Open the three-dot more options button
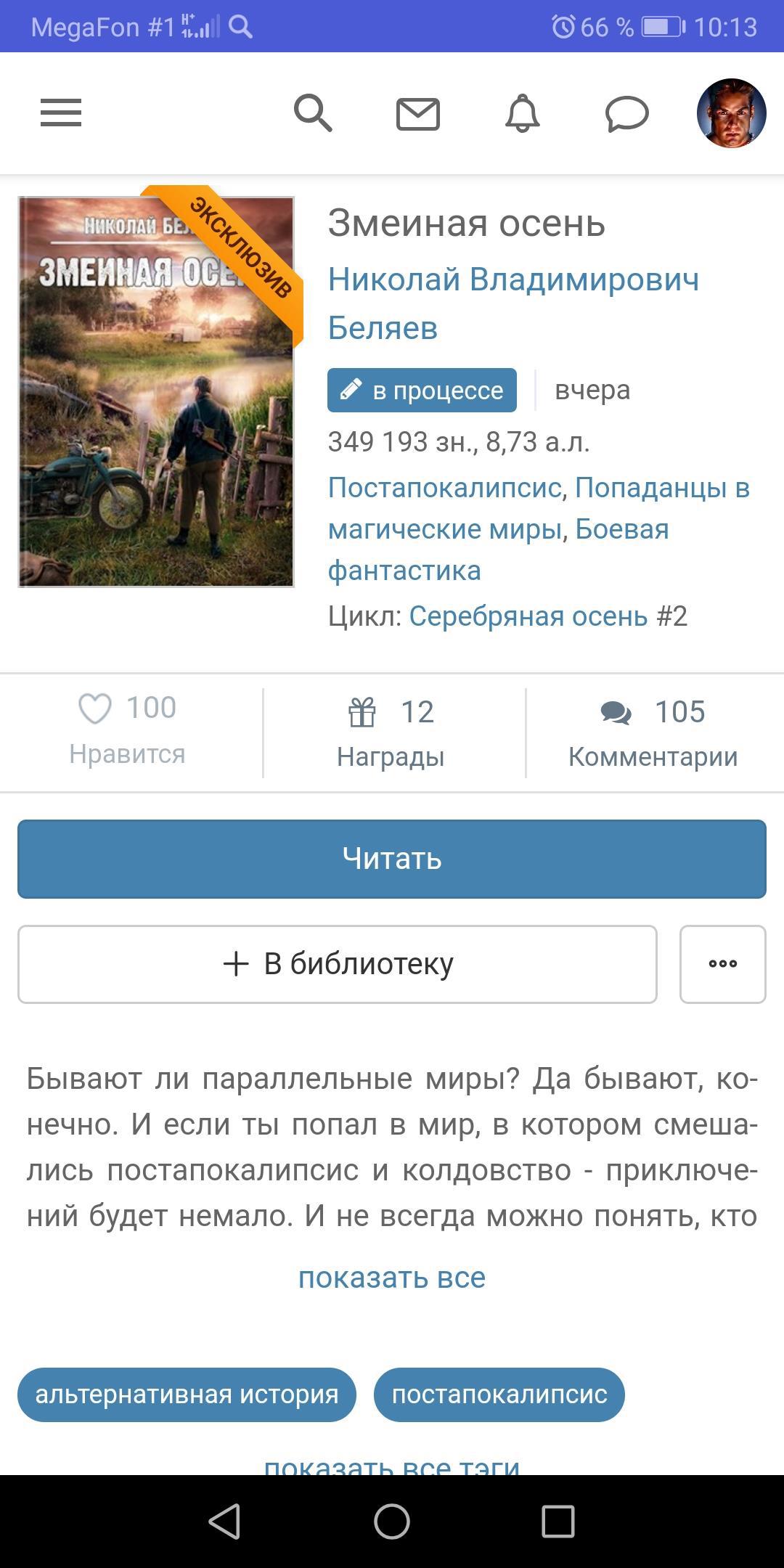 [x=722, y=964]
